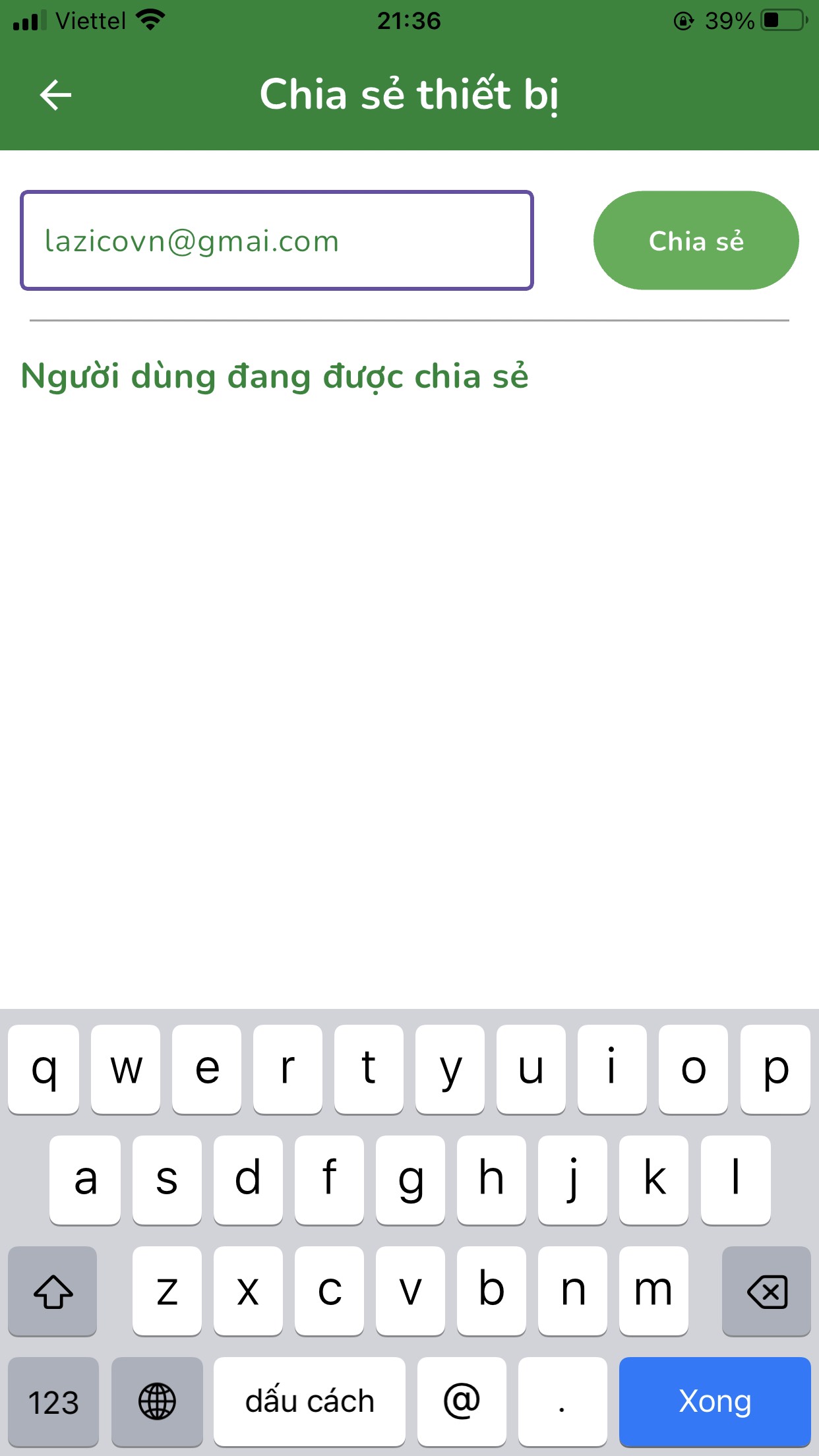Viewport: 819px width, 1456px height.
Task: Tap Xong on the keyboard
Action: pyautogui.click(x=715, y=1401)
